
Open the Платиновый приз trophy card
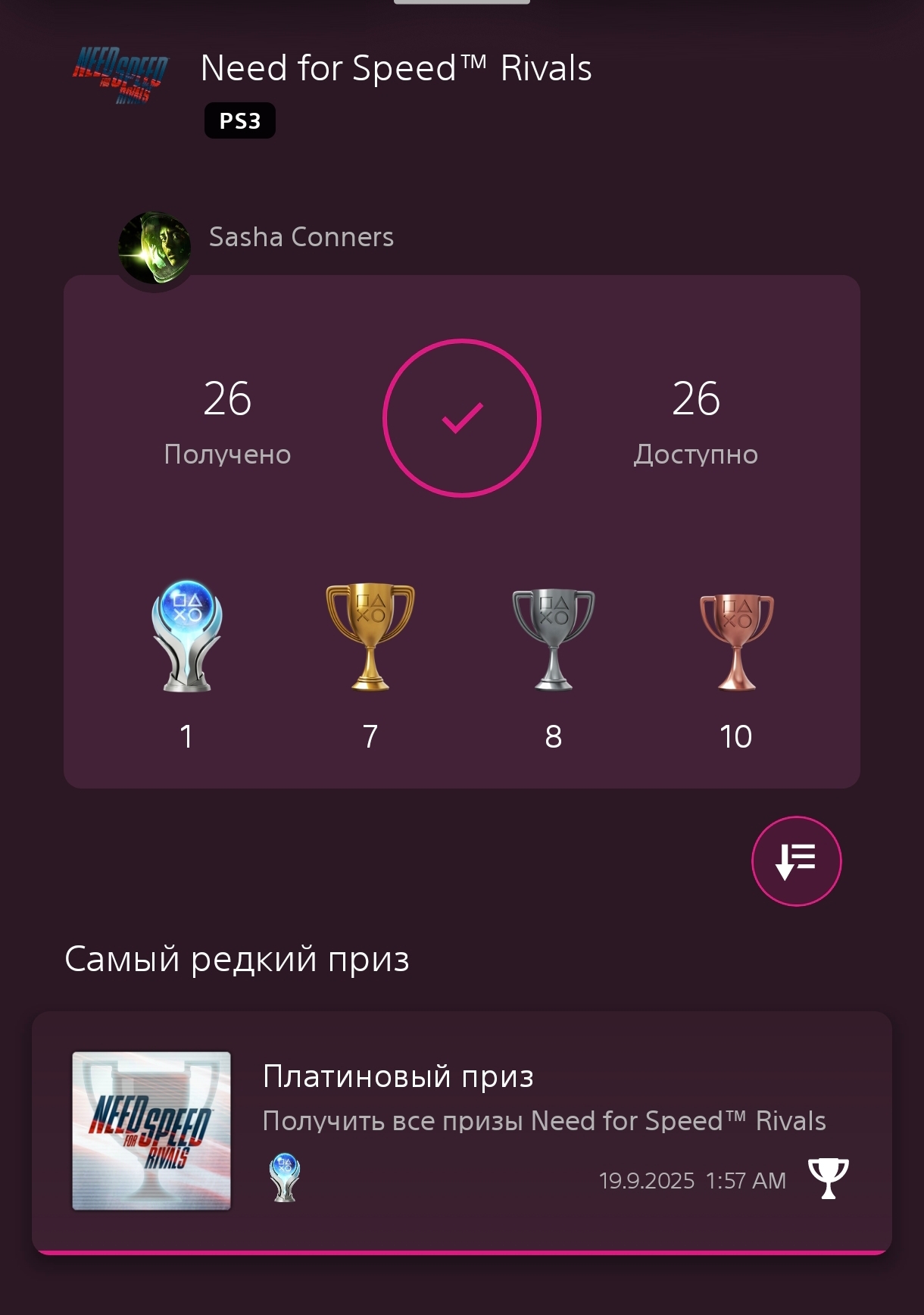coord(461,1131)
